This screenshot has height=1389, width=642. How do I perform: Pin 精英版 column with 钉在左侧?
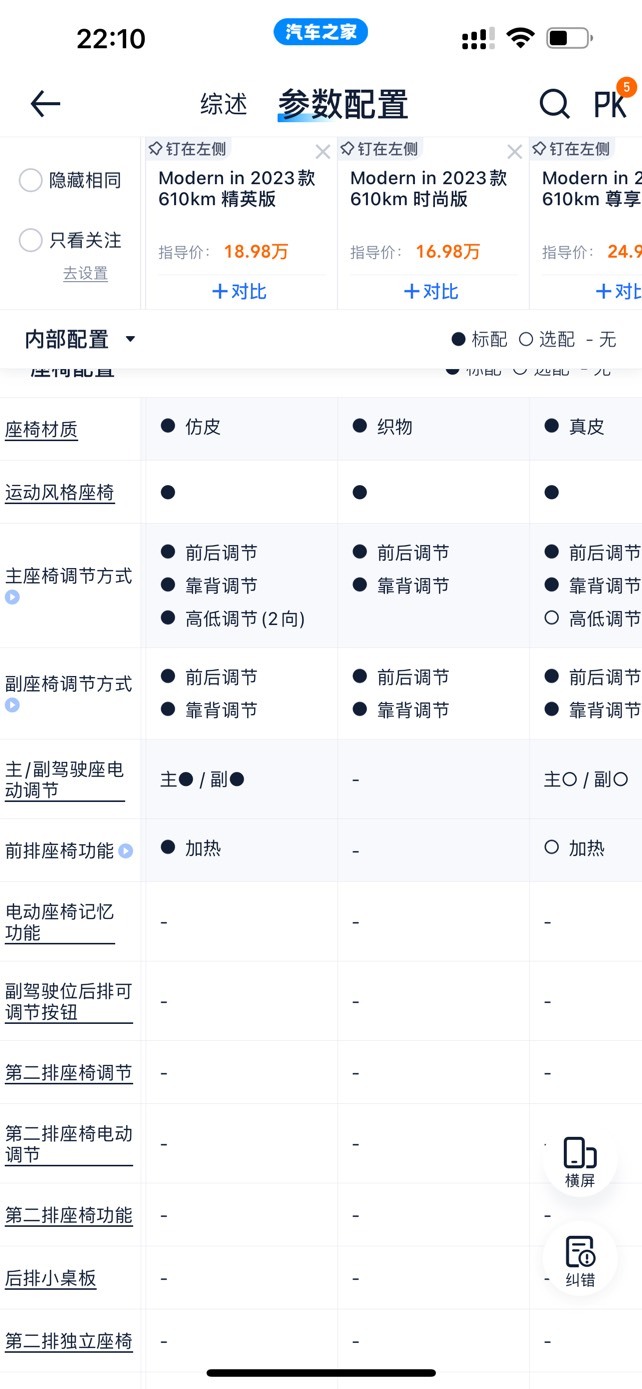pos(187,149)
